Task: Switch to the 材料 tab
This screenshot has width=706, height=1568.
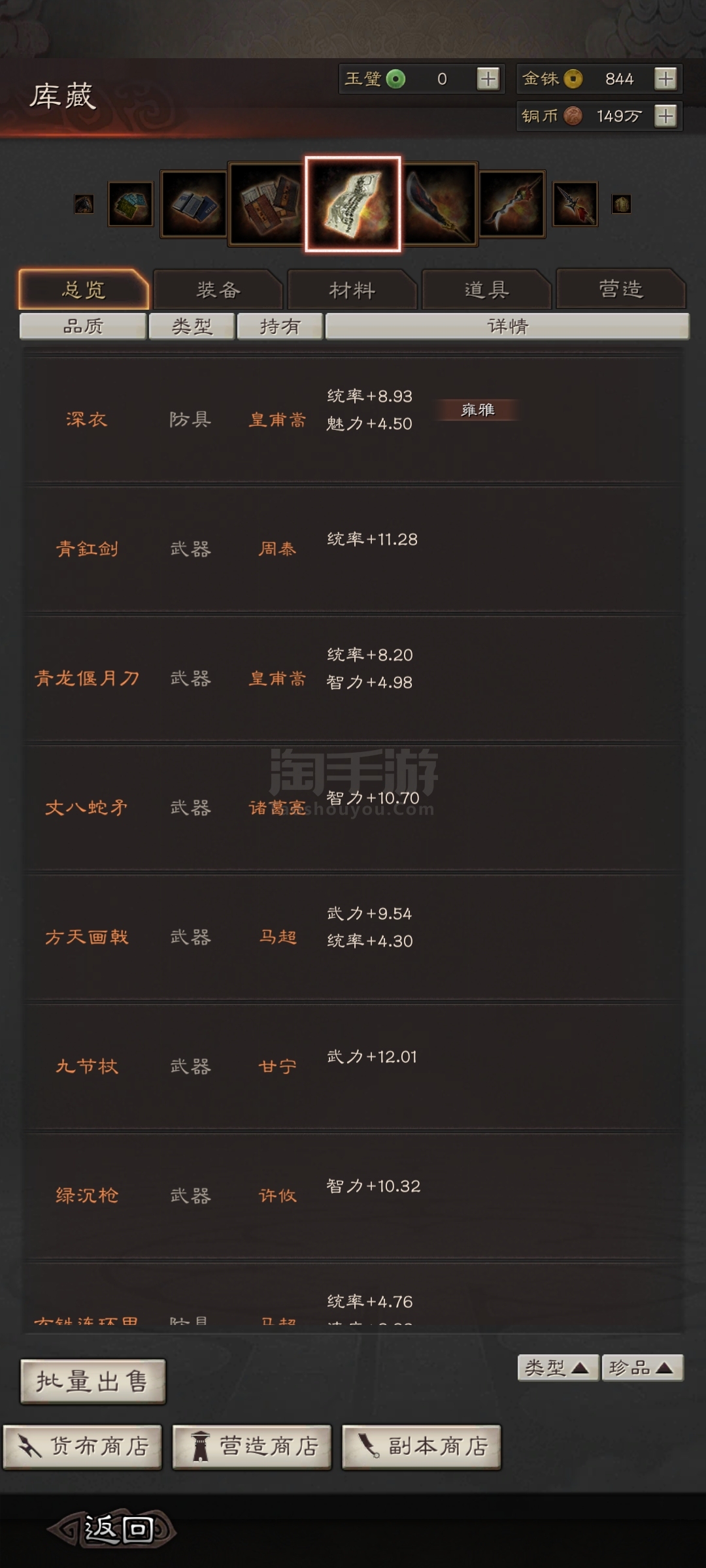Action: pos(352,289)
